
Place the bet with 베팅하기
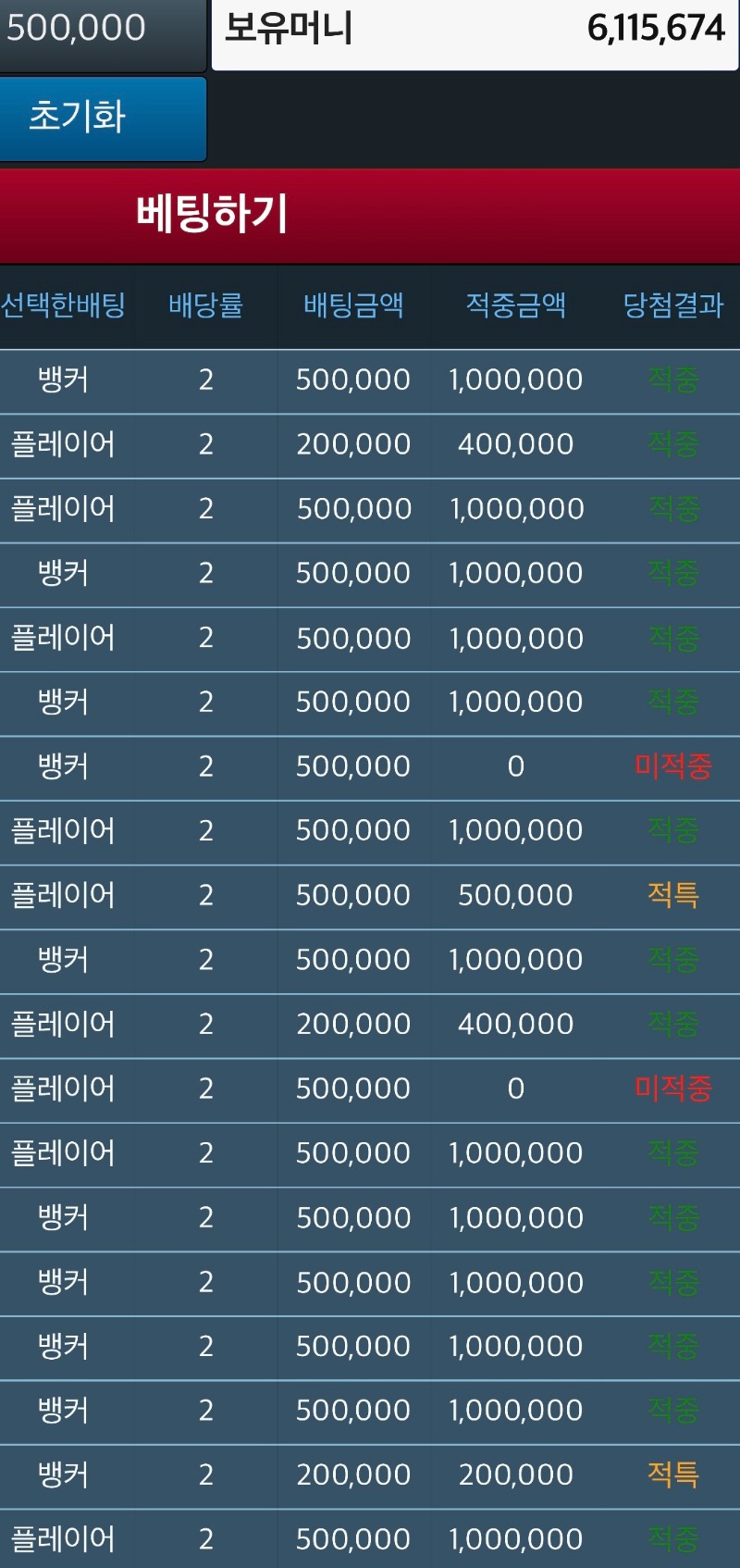coord(370,215)
